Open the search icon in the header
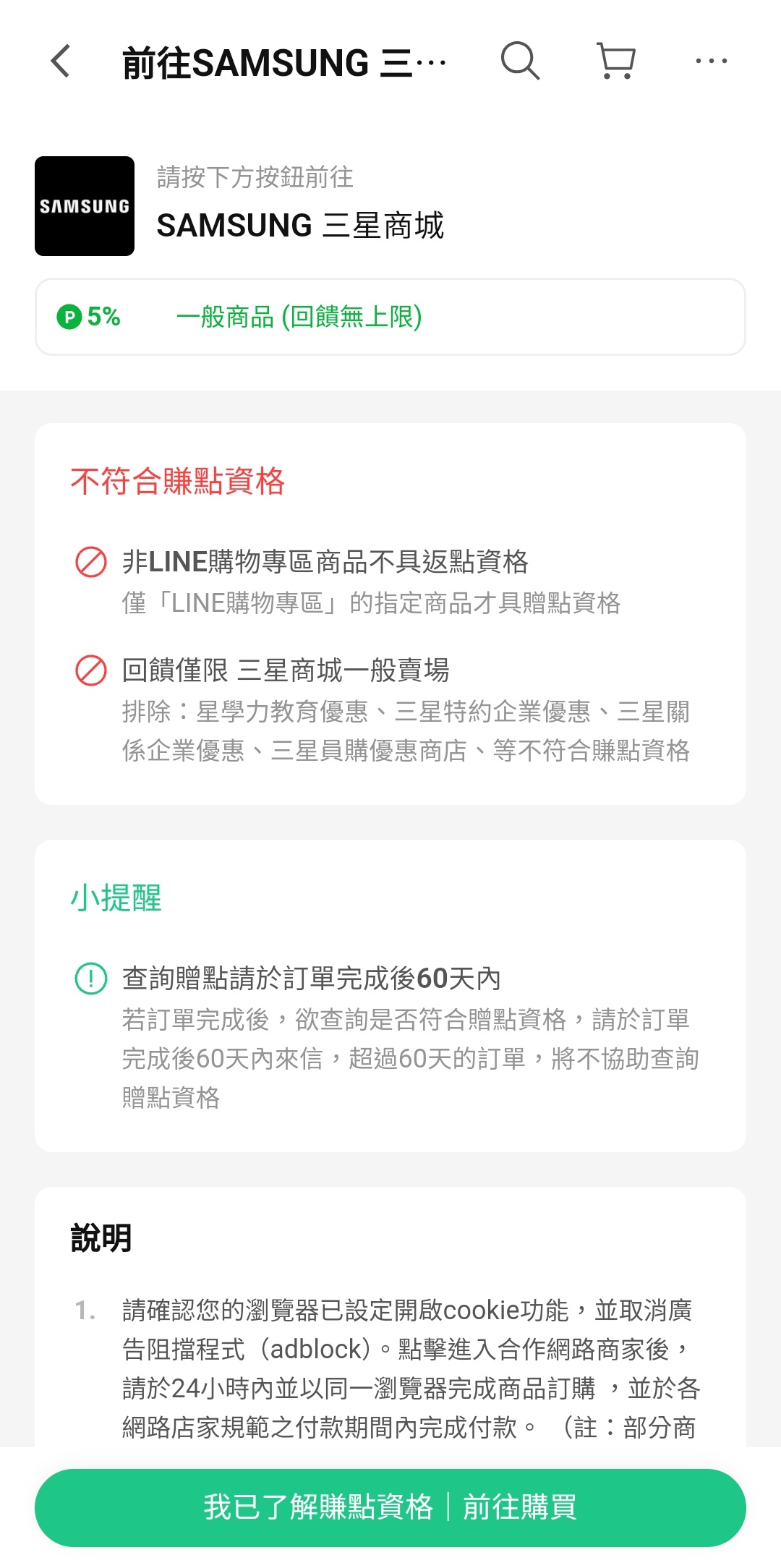Screen dimensions: 781x1568 pyautogui.click(x=520, y=61)
